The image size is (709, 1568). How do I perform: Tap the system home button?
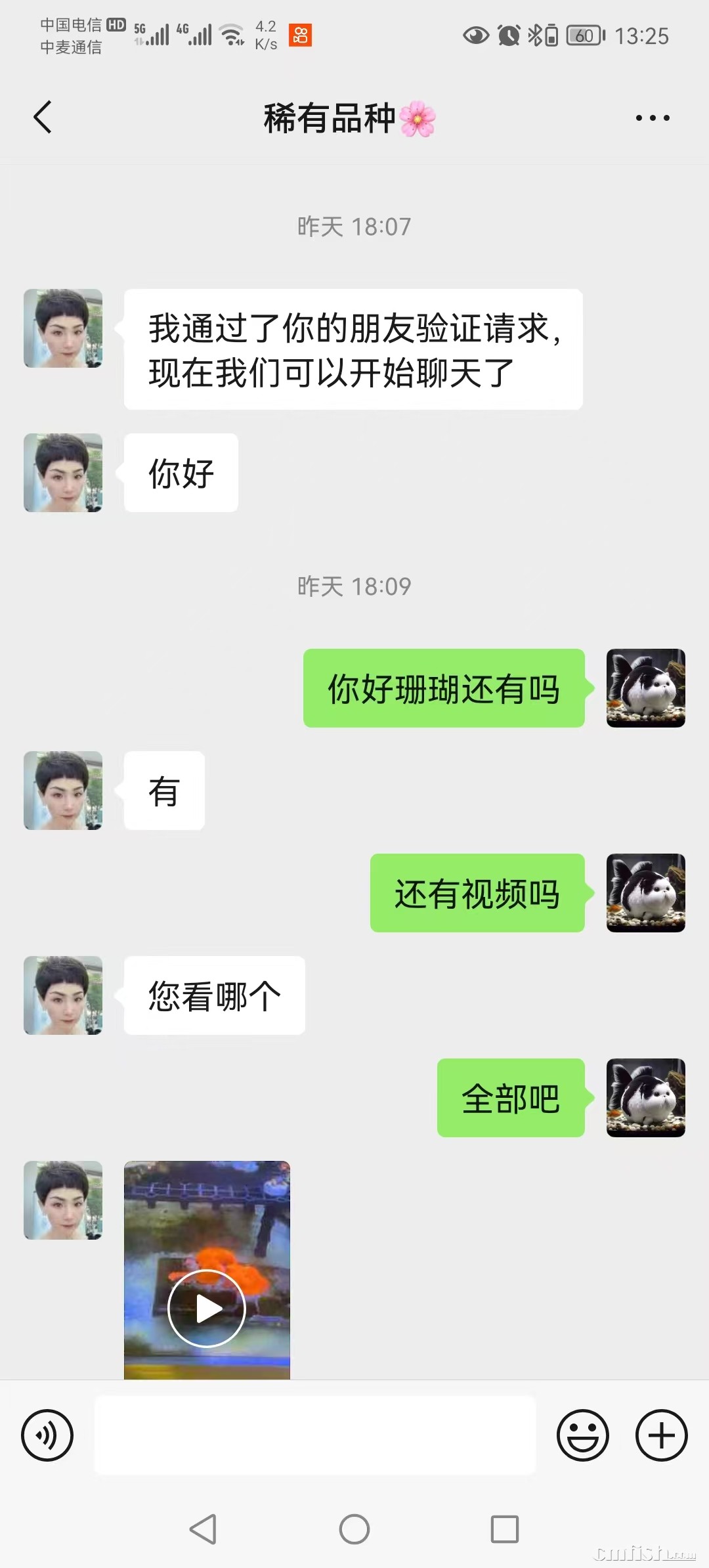coord(354,1529)
